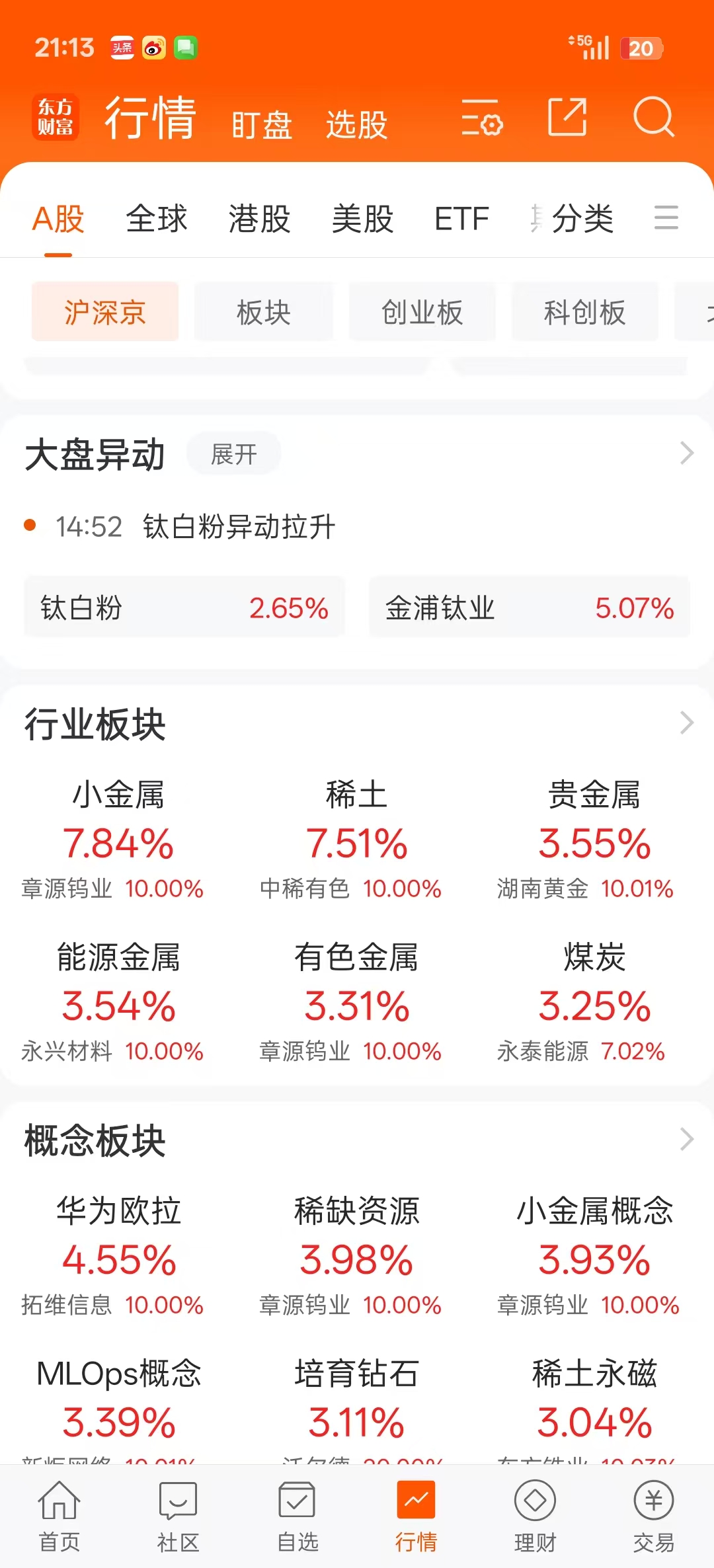714x1568 pixels.
Task: Switch to the 选股 tab
Action: 356,124
